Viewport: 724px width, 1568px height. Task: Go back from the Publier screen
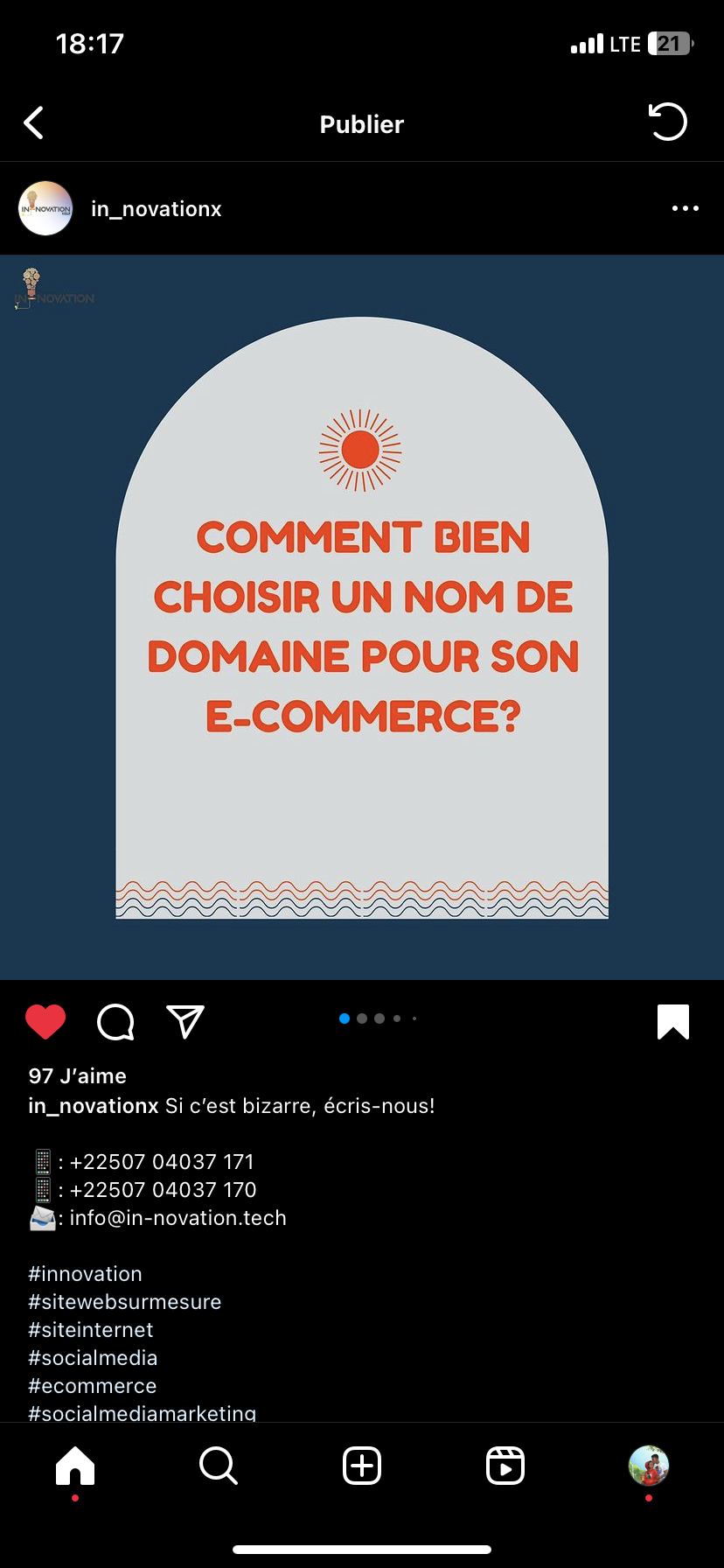[x=34, y=123]
